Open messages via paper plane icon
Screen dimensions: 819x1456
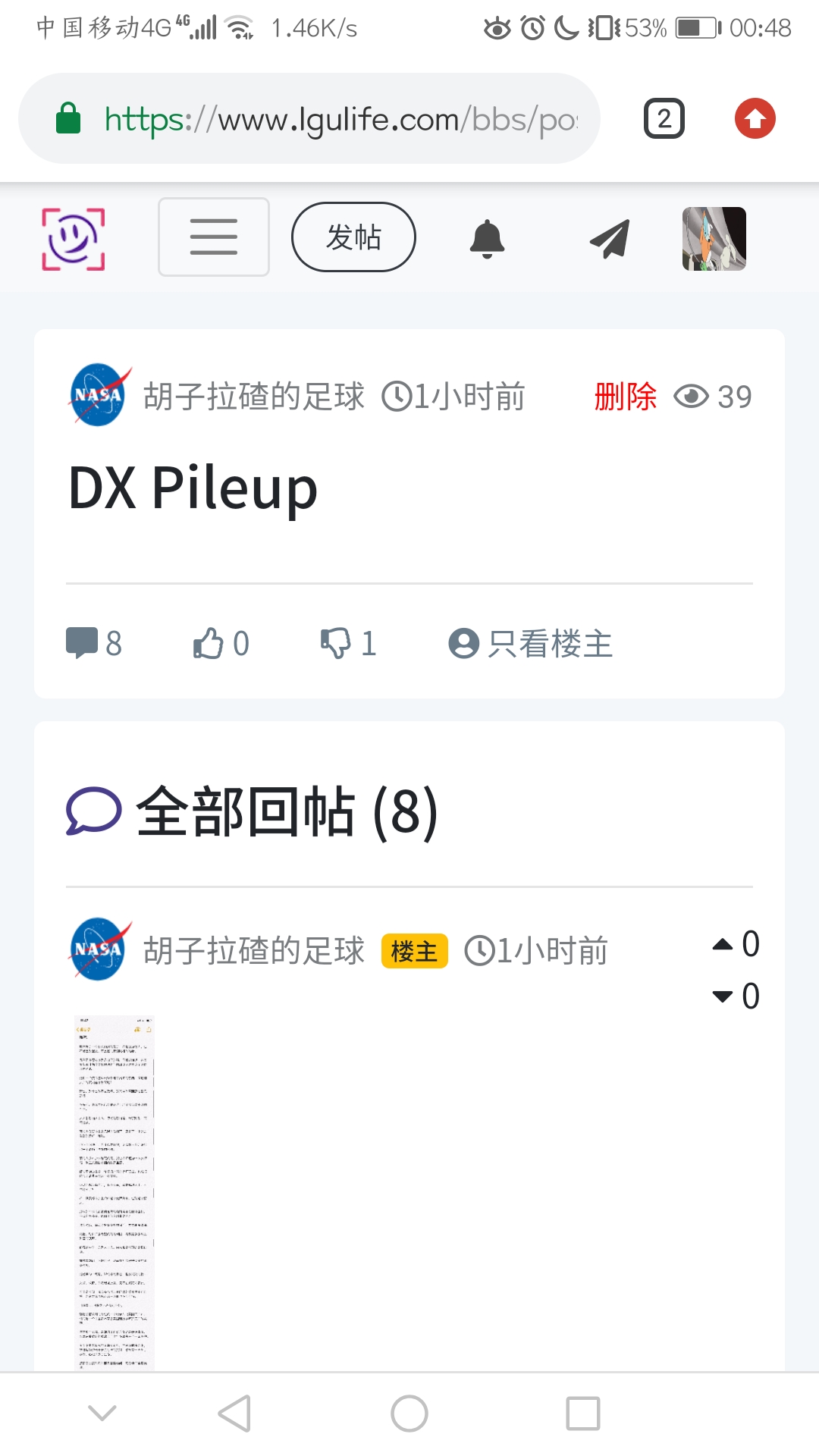[610, 239]
